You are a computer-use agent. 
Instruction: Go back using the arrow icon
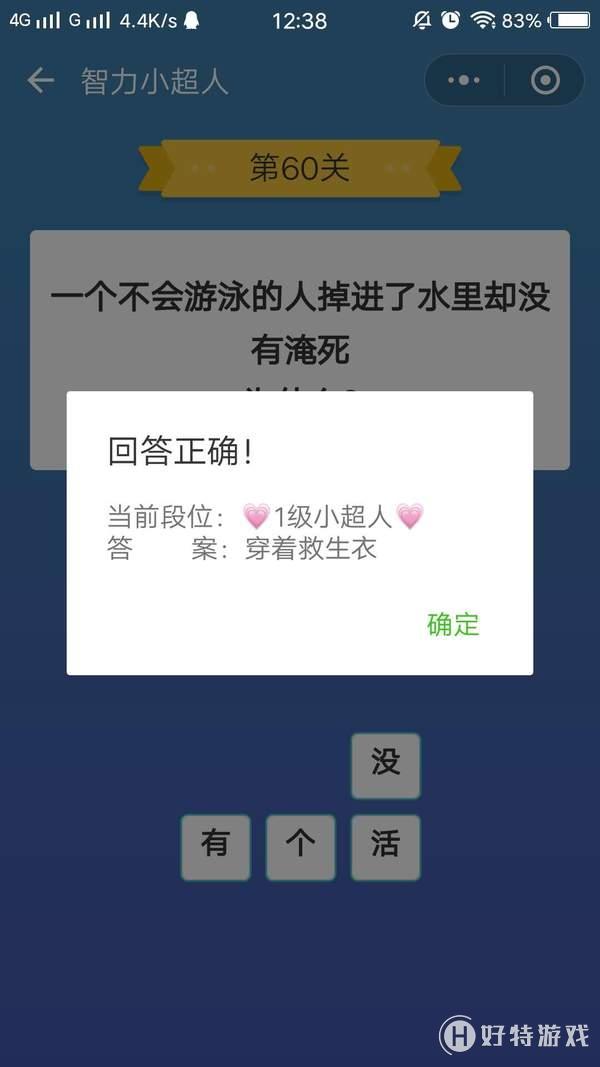tap(40, 80)
